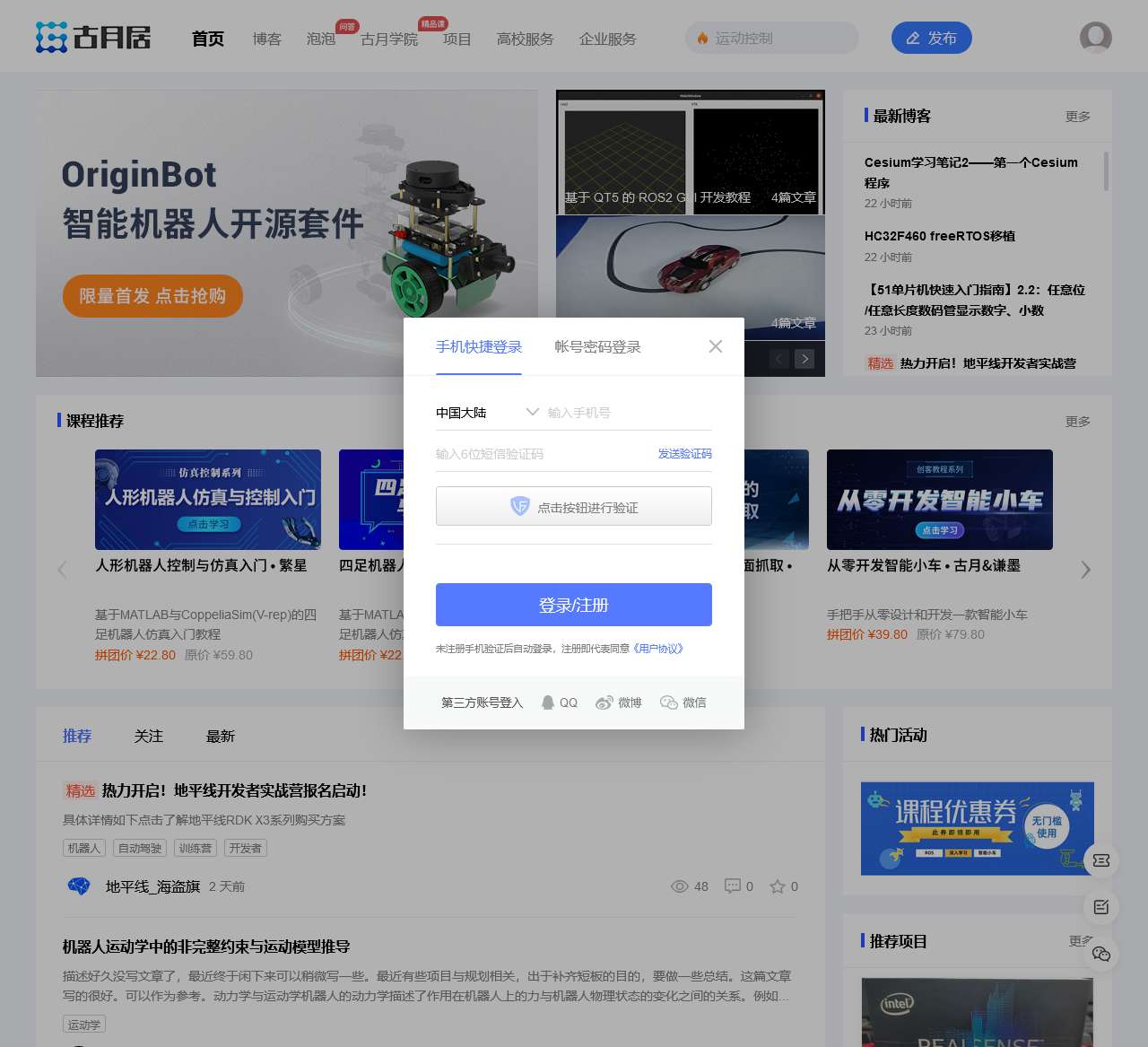Open the 课程优惠券 activity banner
This screenshot has height=1047, width=1148.
tap(977, 828)
